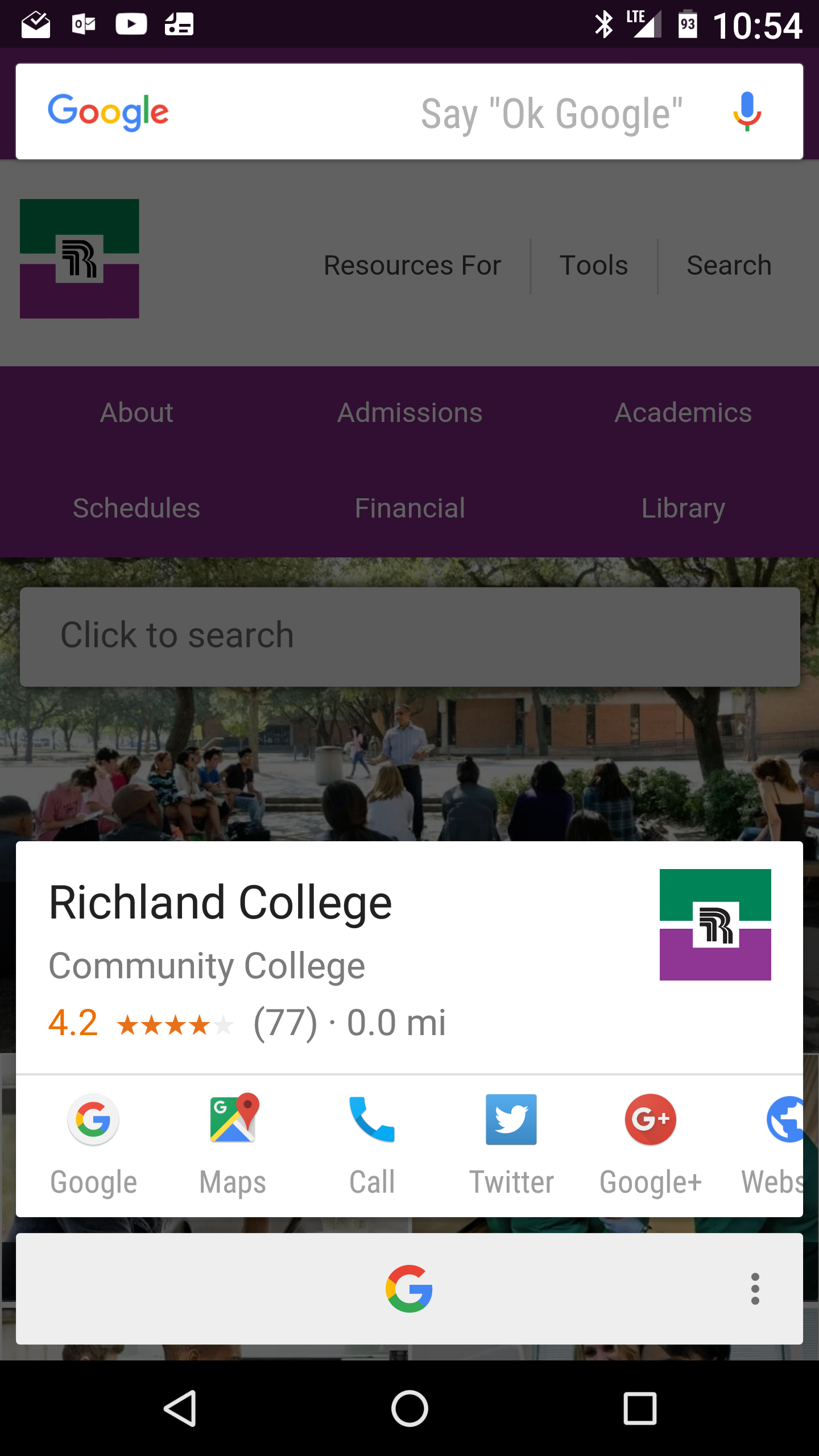
Task: Select the Academics menu item
Action: pyautogui.click(x=683, y=413)
